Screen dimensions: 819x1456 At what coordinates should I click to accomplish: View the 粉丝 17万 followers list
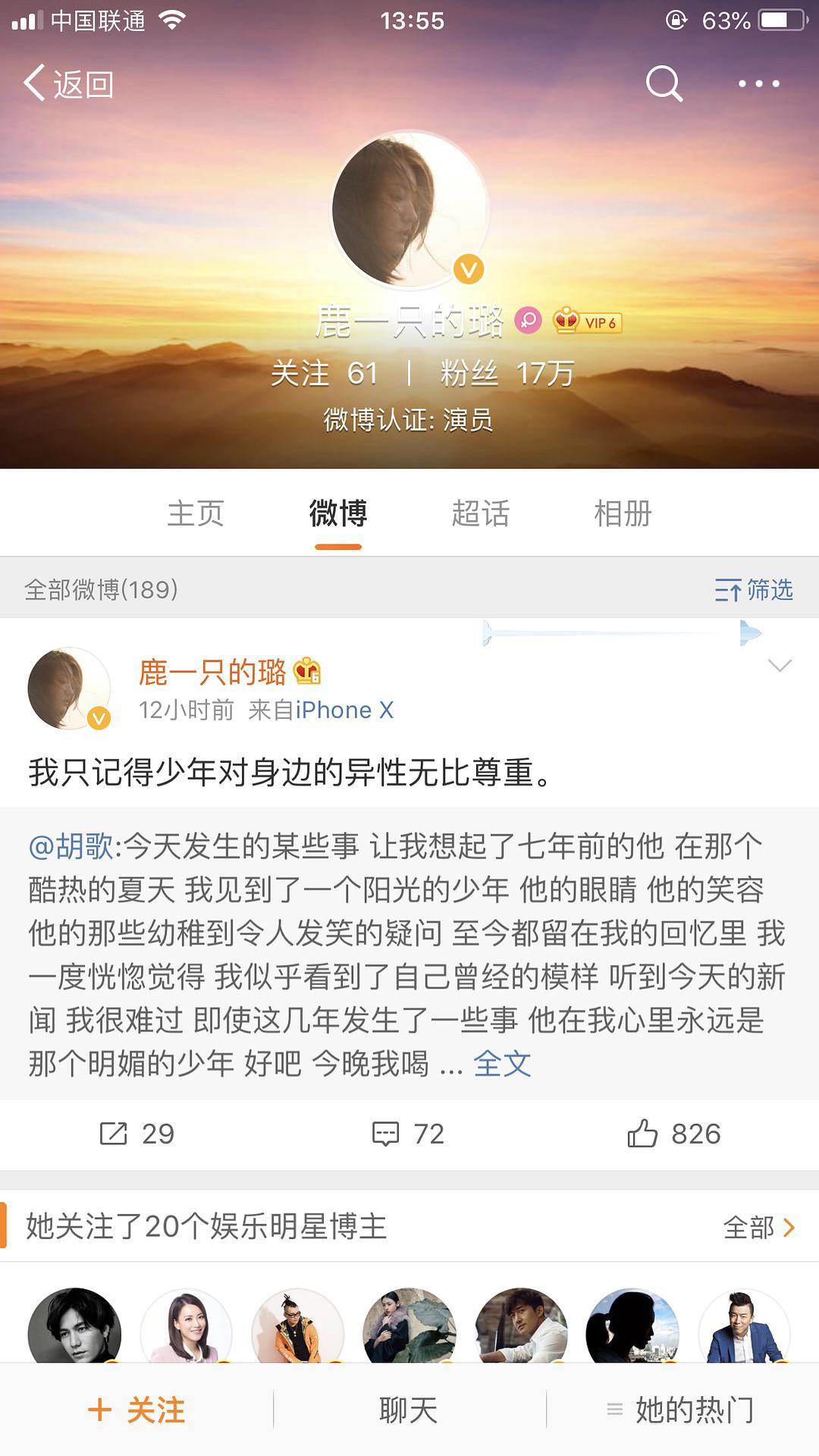(507, 373)
